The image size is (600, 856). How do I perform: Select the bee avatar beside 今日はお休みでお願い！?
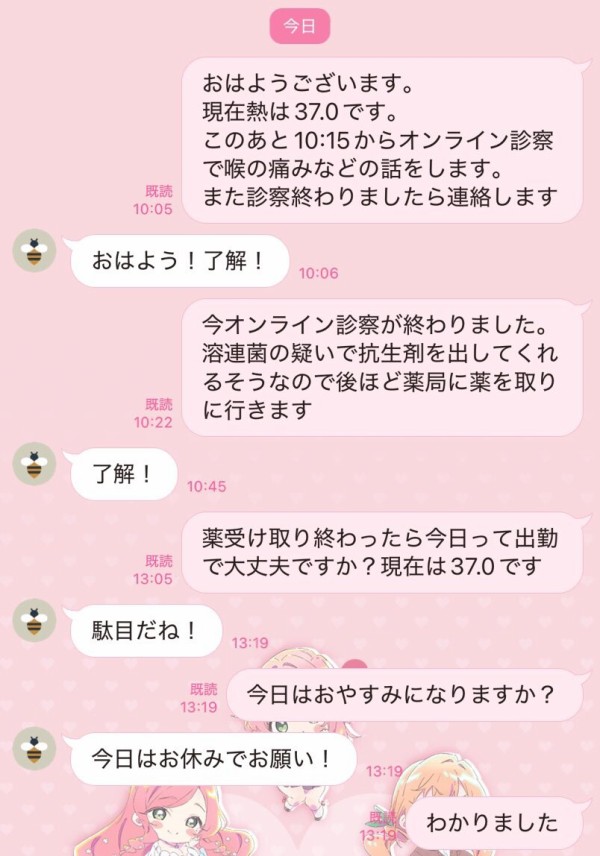click(x=34, y=749)
